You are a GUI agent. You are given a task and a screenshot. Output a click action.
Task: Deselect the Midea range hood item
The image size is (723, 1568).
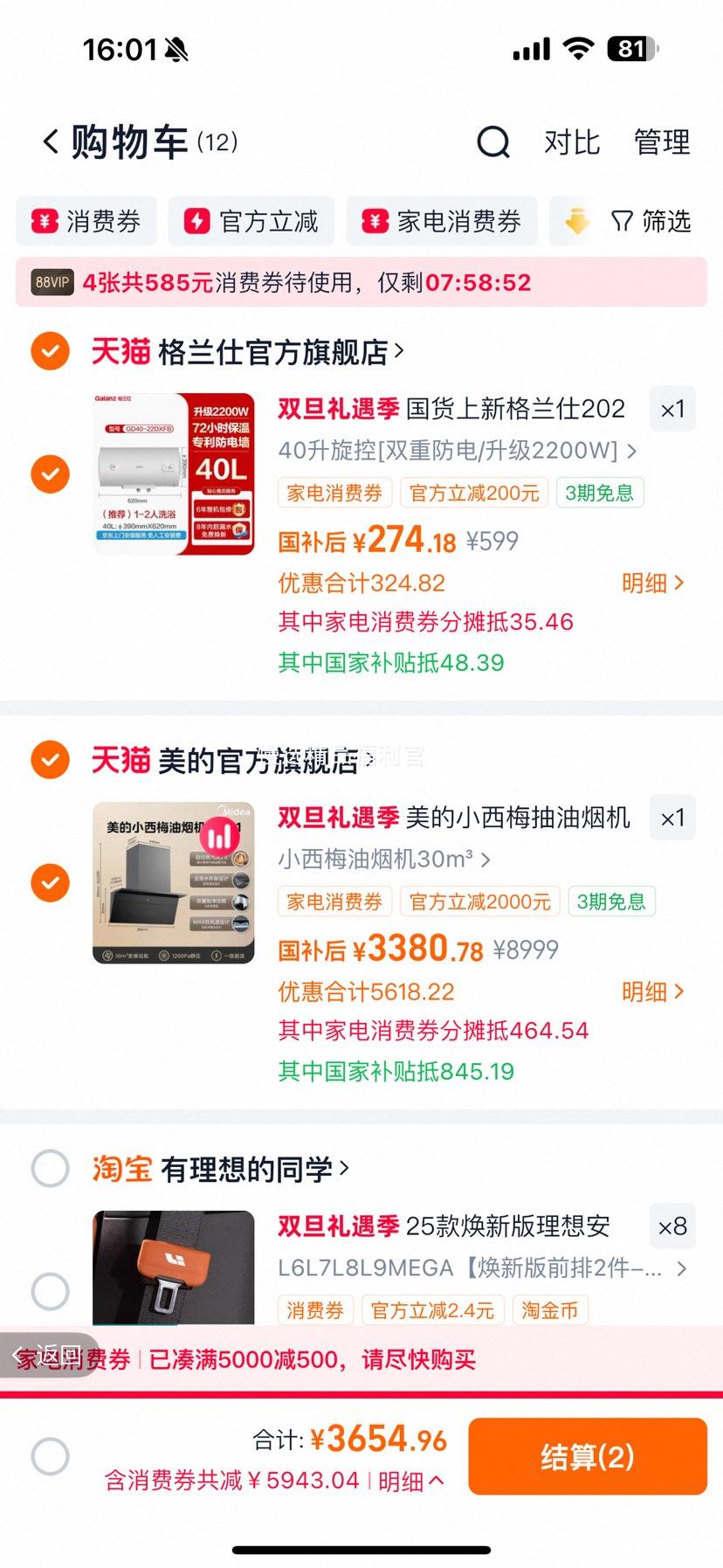coord(50,883)
